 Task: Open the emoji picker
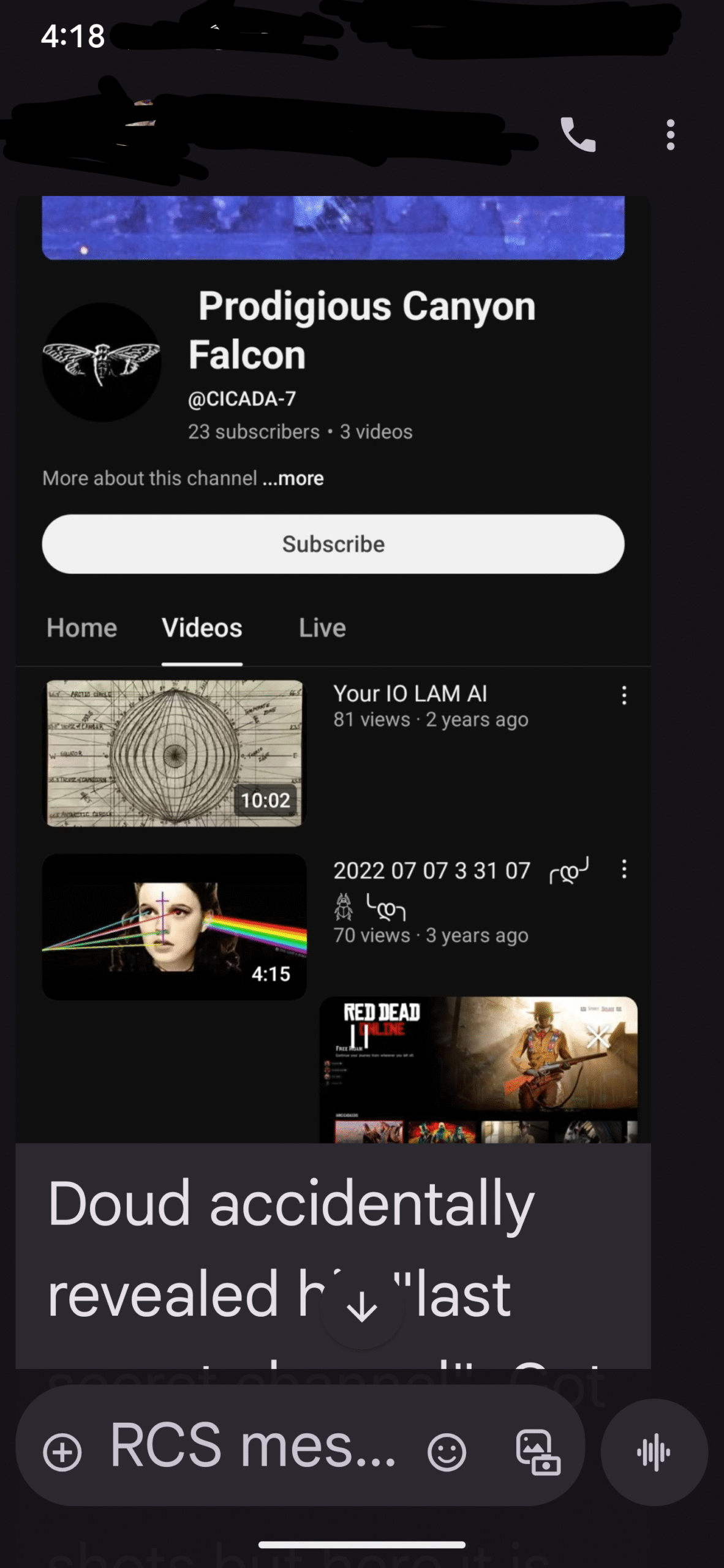[x=447, y=1452]
